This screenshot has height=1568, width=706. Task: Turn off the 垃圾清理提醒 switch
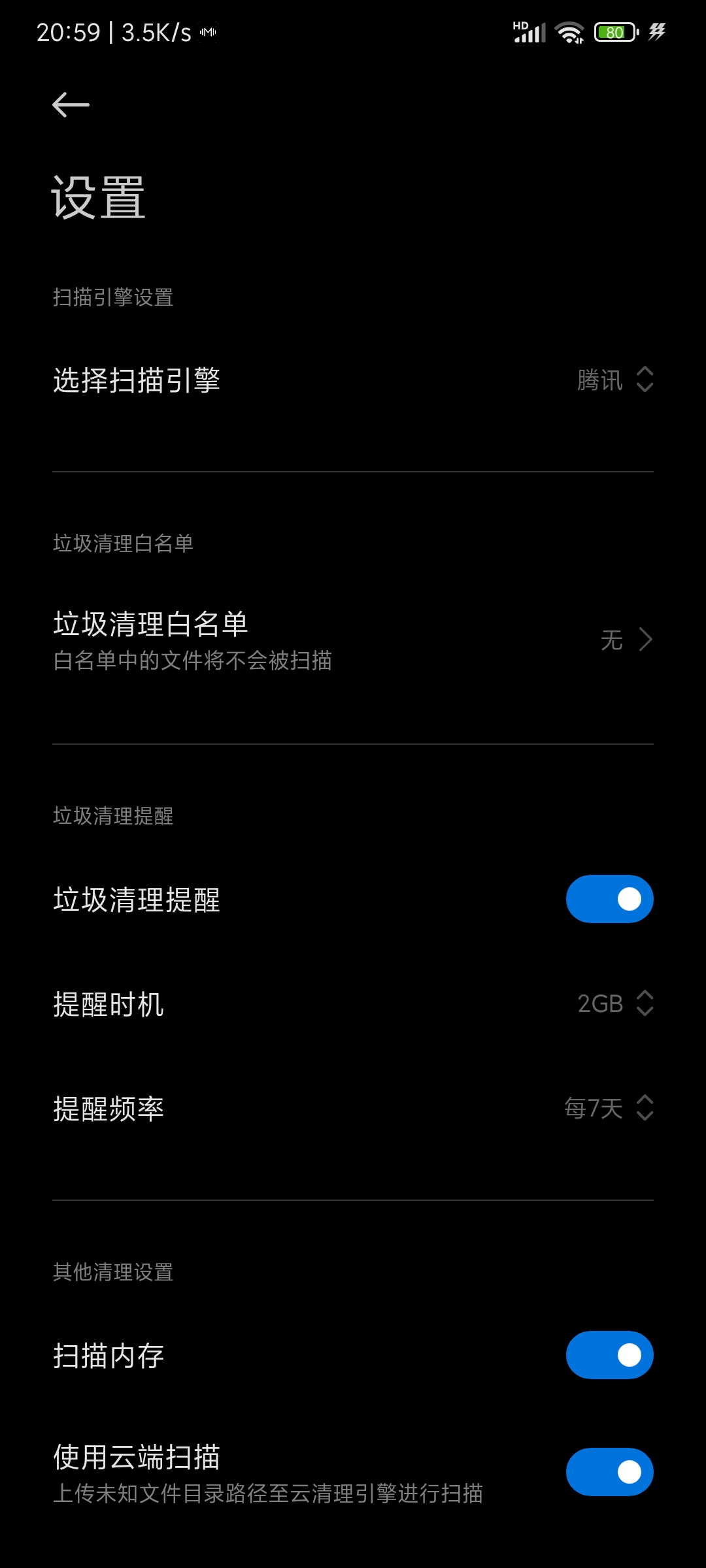point(609,899)
